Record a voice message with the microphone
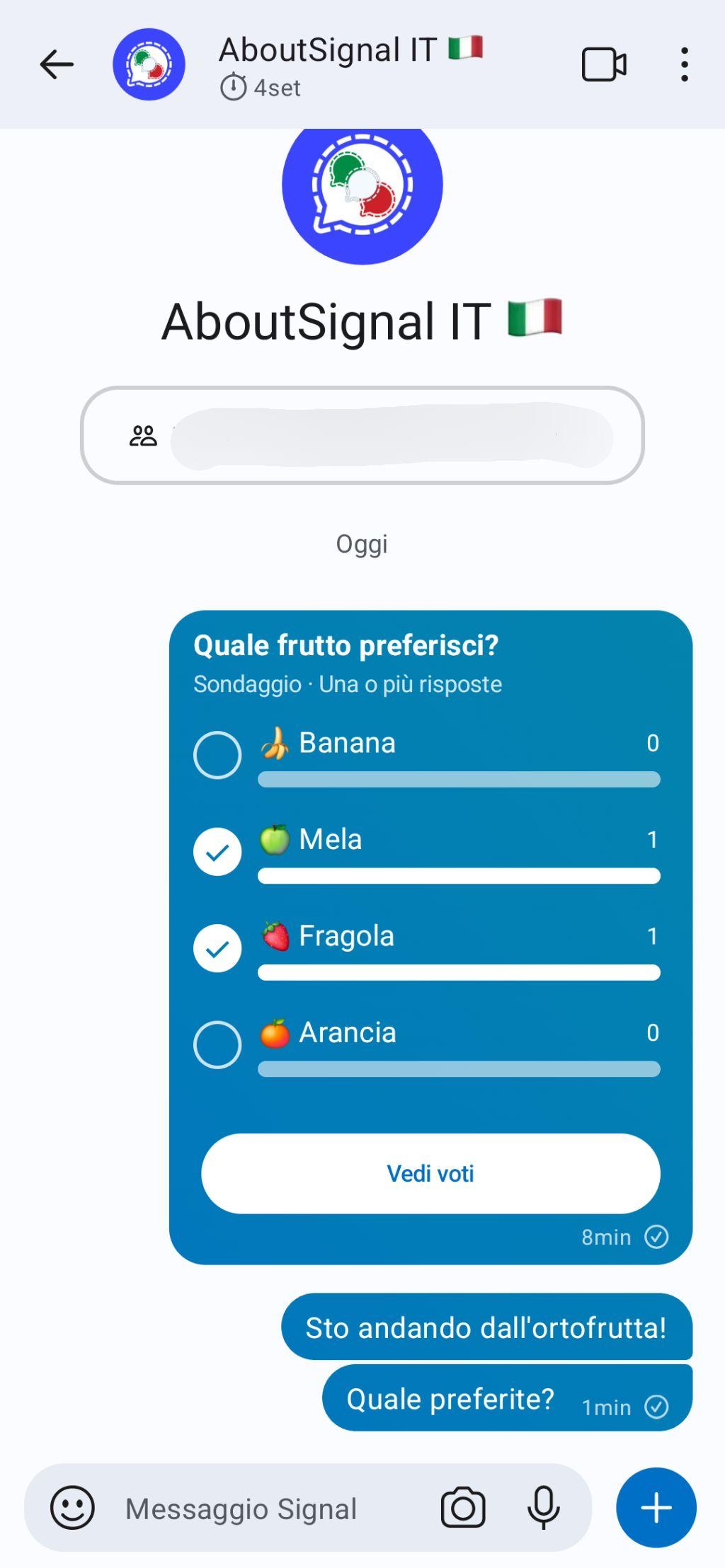725x1568 pixels. coord(543,1508)
